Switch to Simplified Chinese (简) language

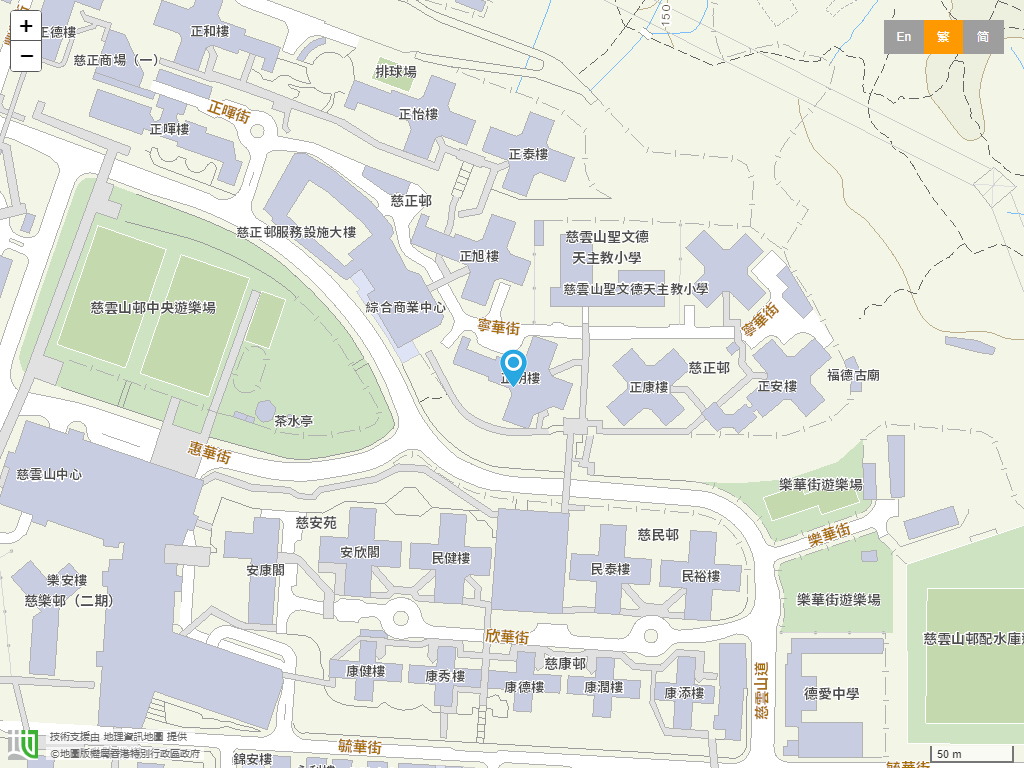pos(983,37)
